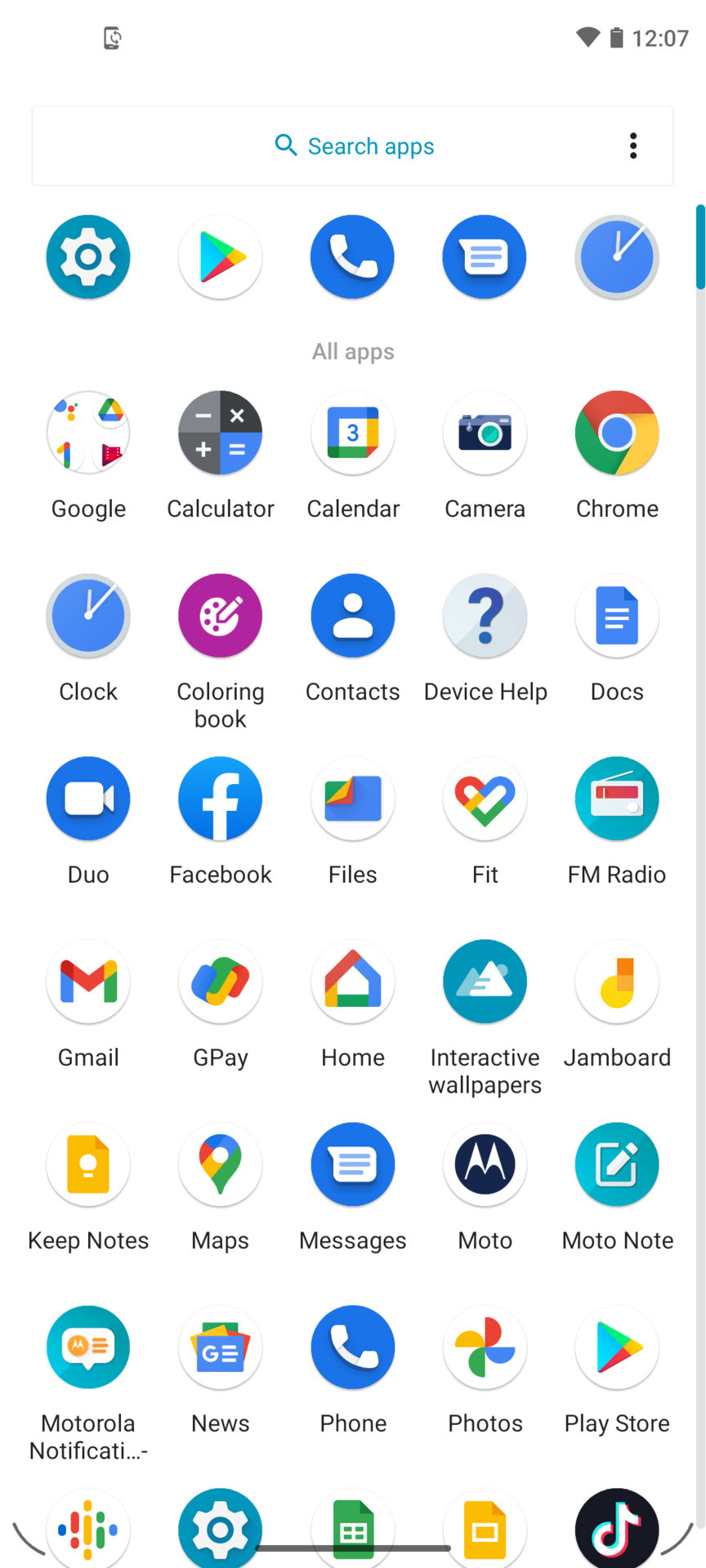Open the Files app
This screenshot has height=1568, width=706.
click(x=353, y=799)
